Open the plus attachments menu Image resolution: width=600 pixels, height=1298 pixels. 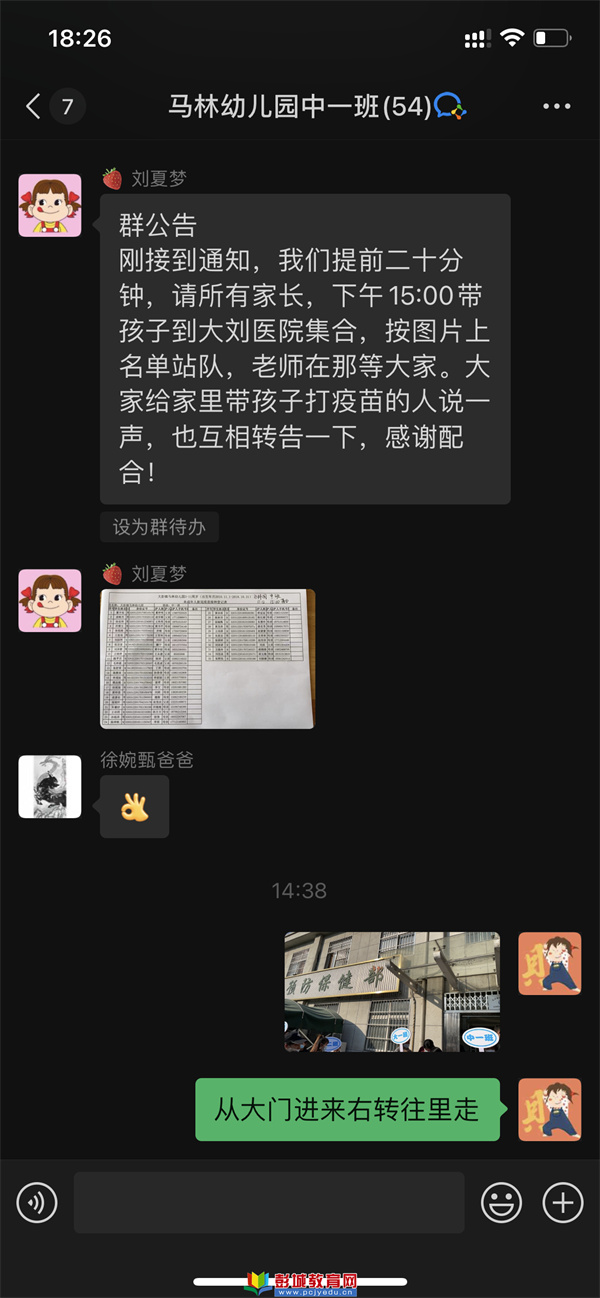coord(562,1202)
